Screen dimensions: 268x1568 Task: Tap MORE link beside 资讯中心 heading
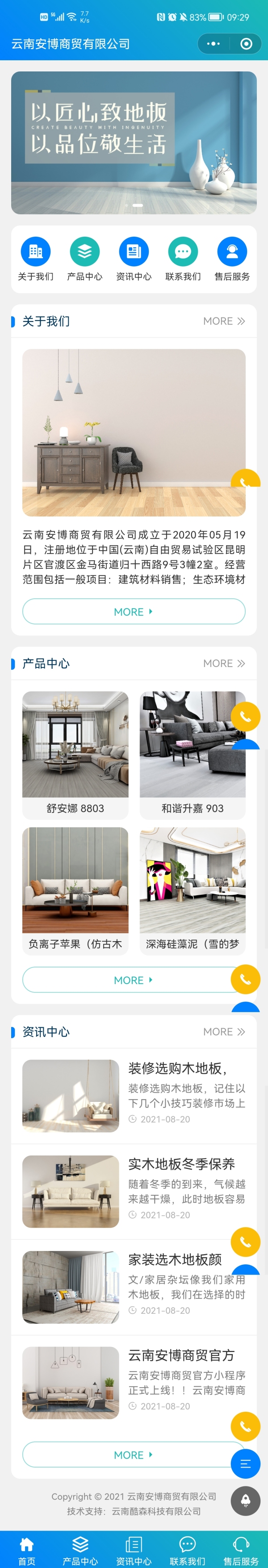pos(223,1031)
